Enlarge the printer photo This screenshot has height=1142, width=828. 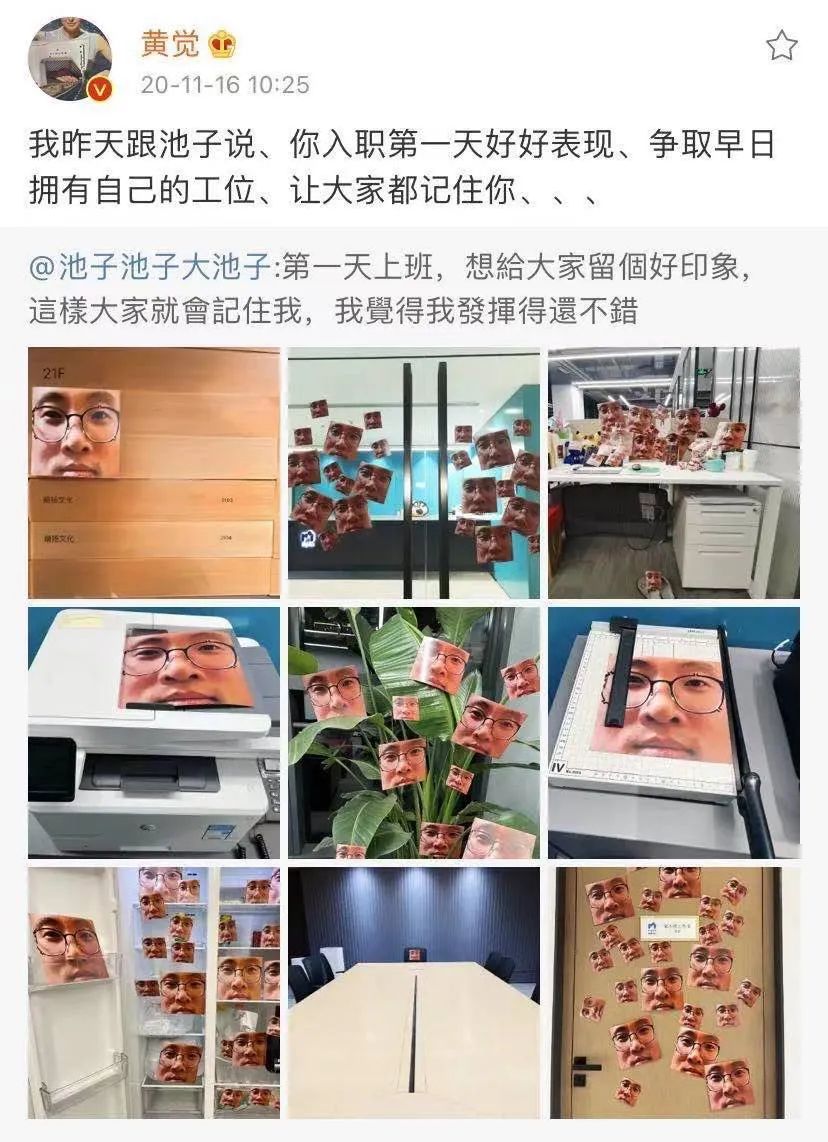click(x=153, y=732)
